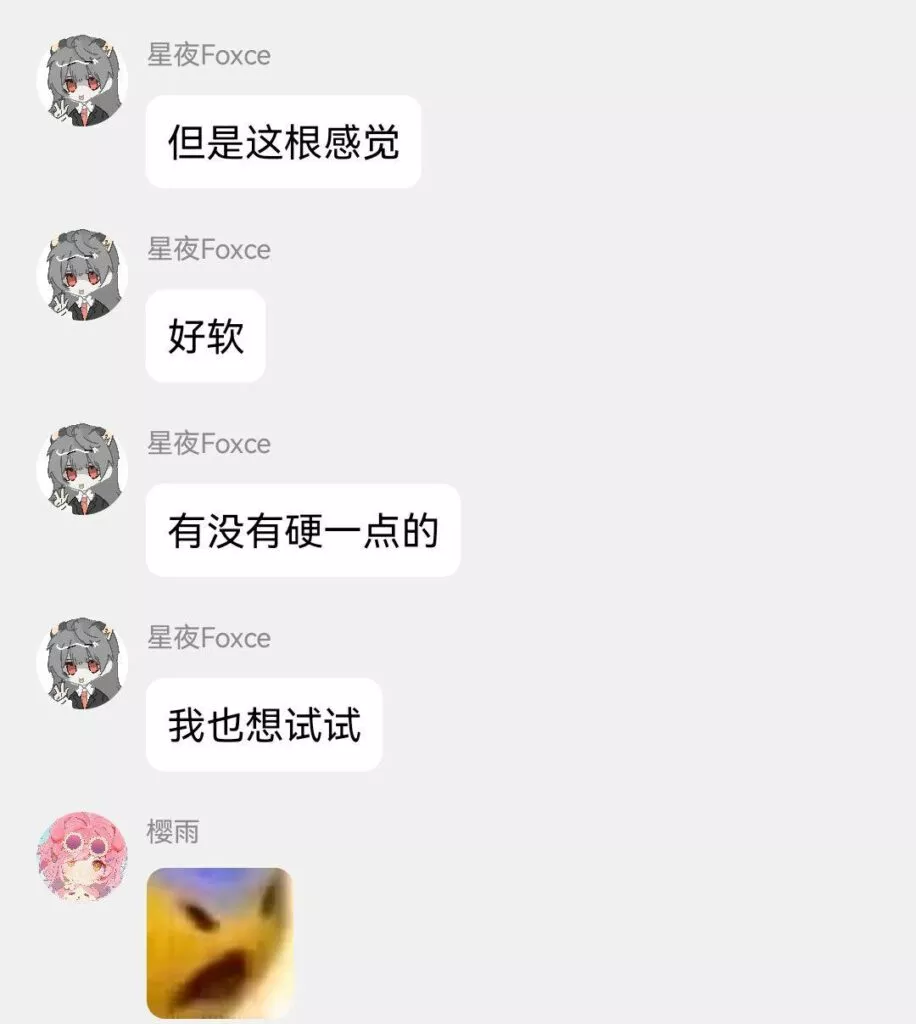
Task: View the sticker image sent by 樱雨
Action: click(219, 942)
